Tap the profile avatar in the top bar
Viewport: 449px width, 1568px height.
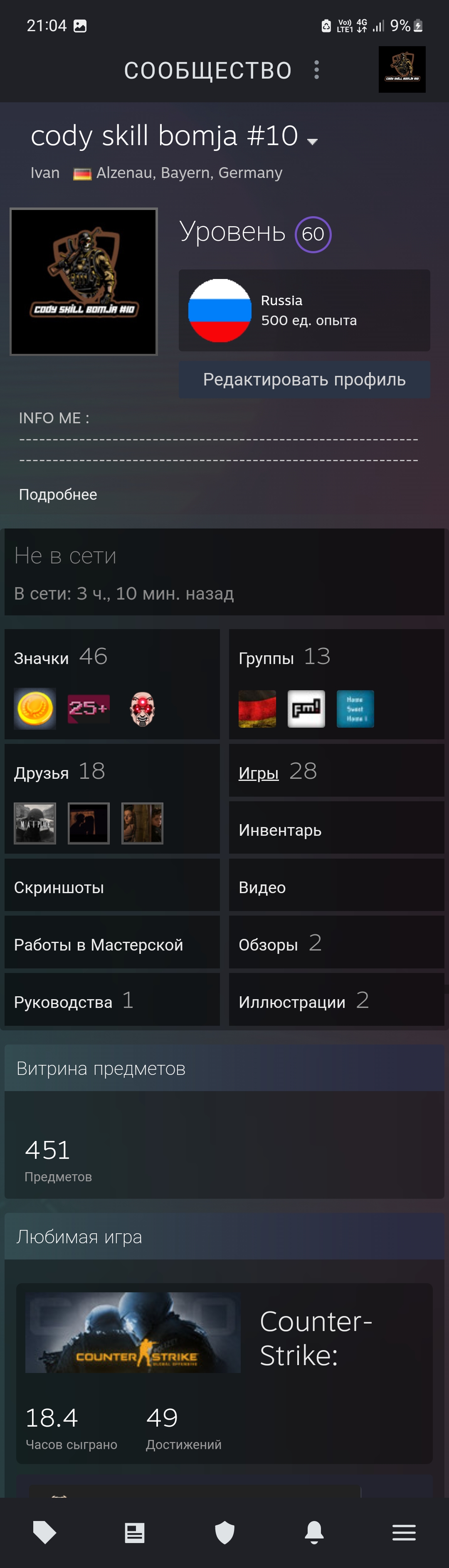pyautogui.click(x=402, y=69)
